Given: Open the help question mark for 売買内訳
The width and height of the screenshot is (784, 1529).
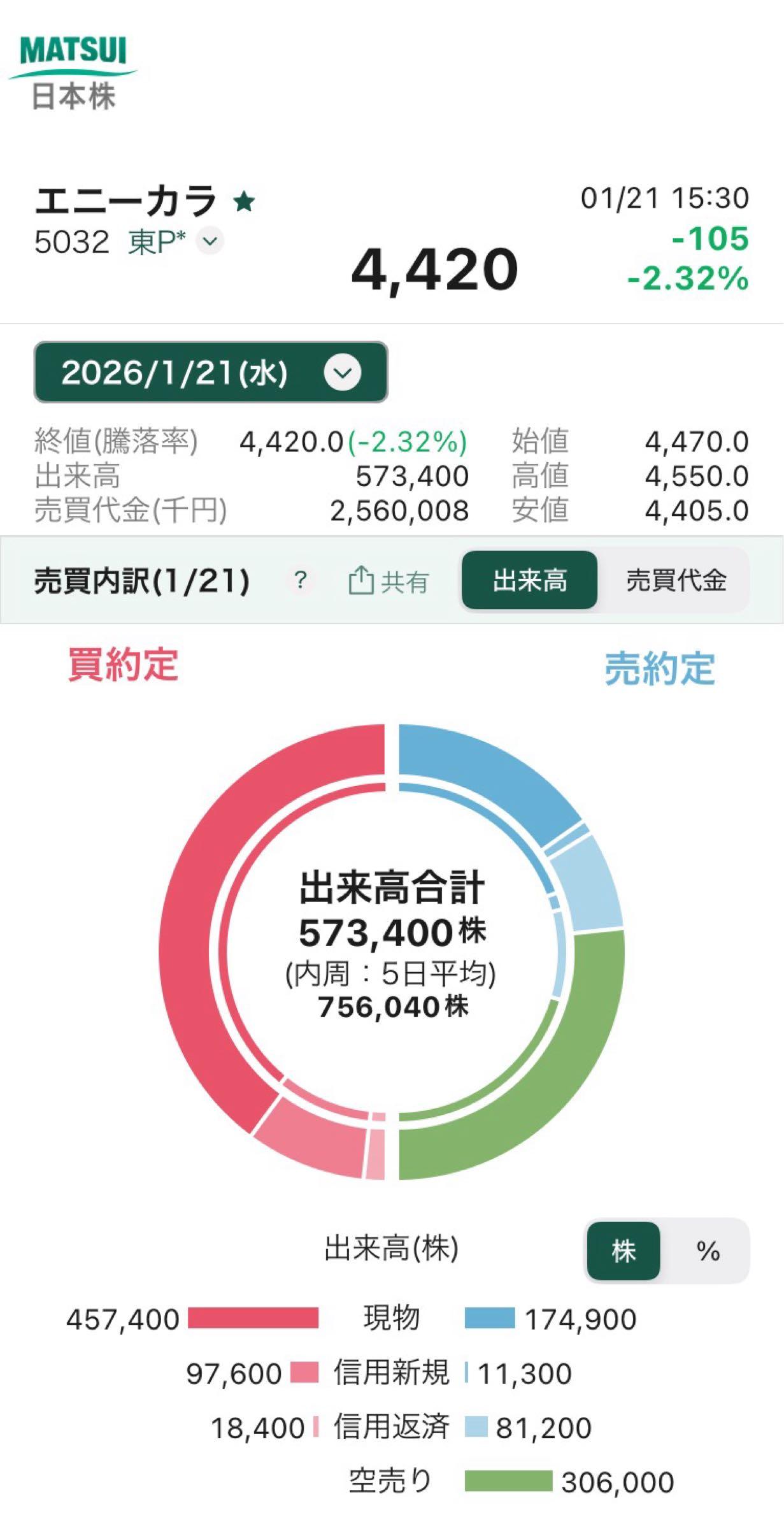Looking at the screenshot, I should pos(301,580).
